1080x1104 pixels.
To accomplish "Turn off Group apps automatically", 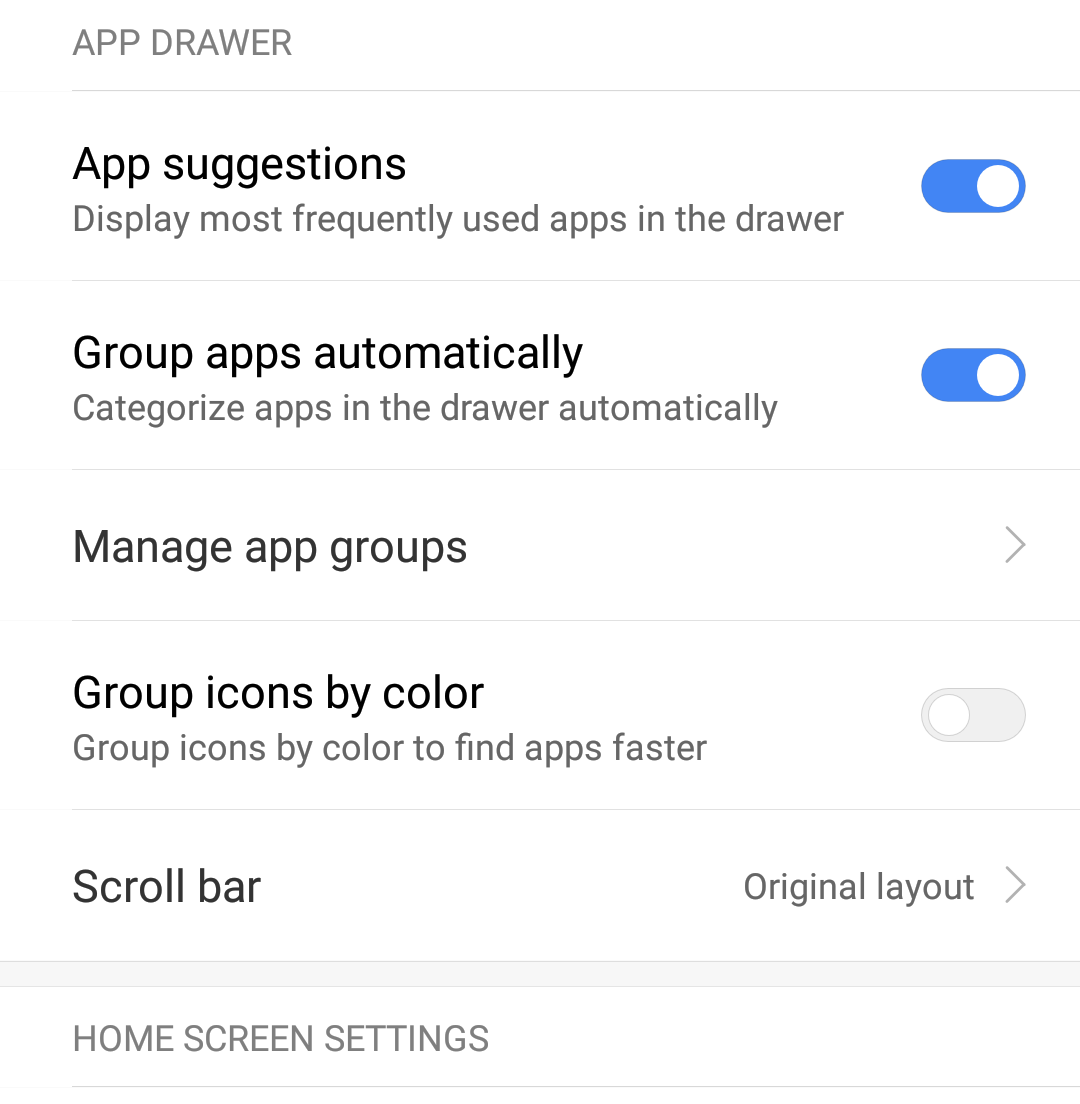I will click(x=972, y=375).
